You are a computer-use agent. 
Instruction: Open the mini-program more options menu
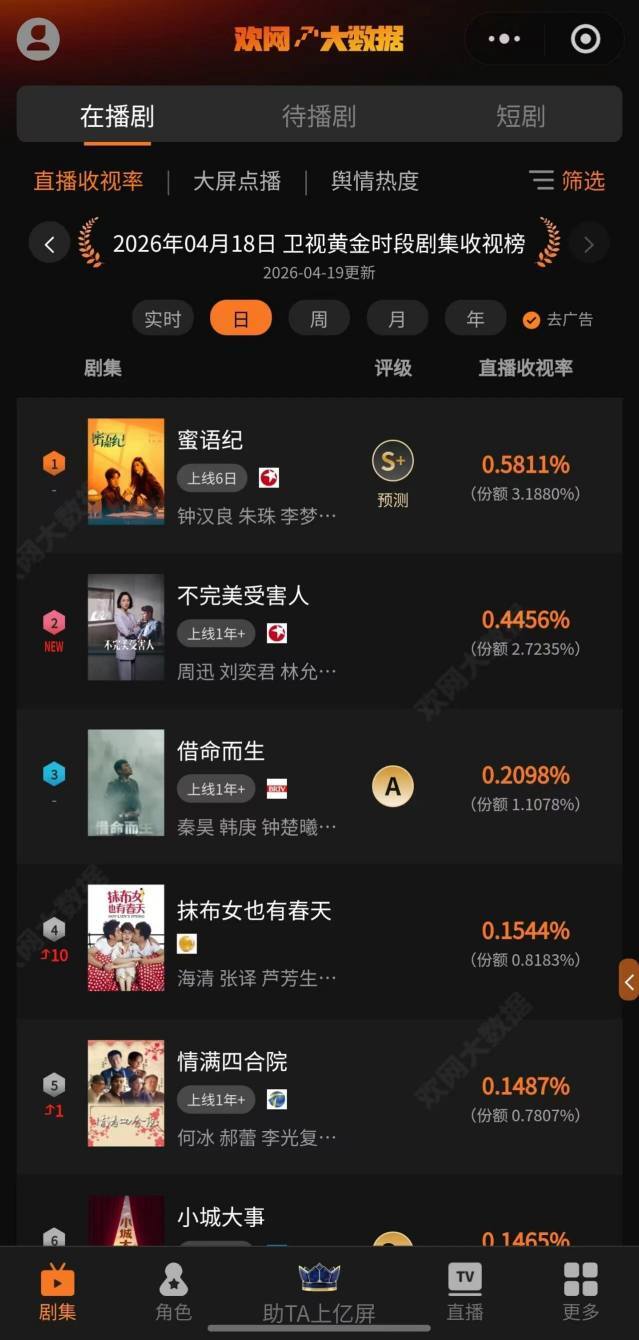click(x=503, y=39)
